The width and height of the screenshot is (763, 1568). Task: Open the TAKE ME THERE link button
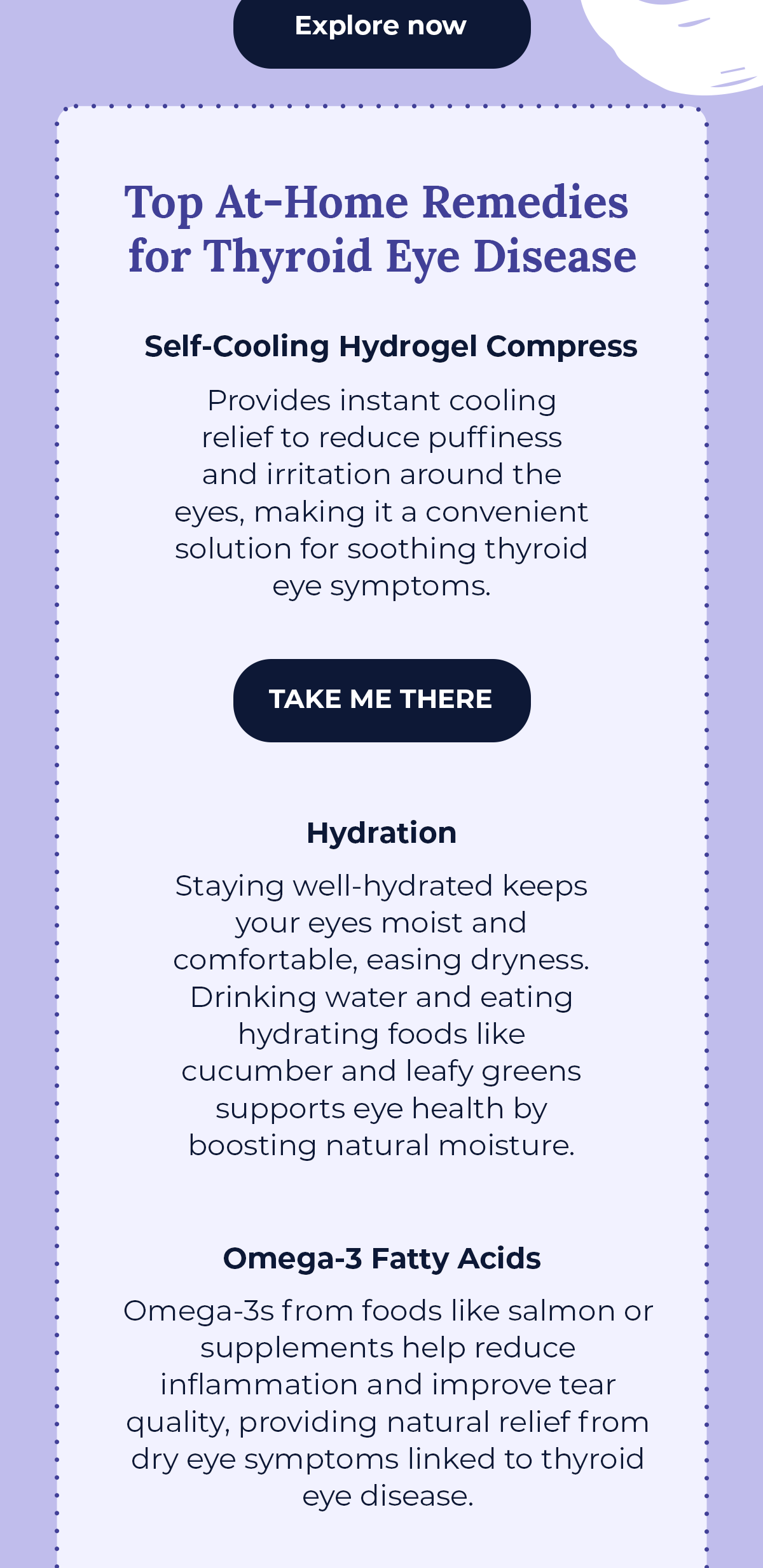(381, 700)
